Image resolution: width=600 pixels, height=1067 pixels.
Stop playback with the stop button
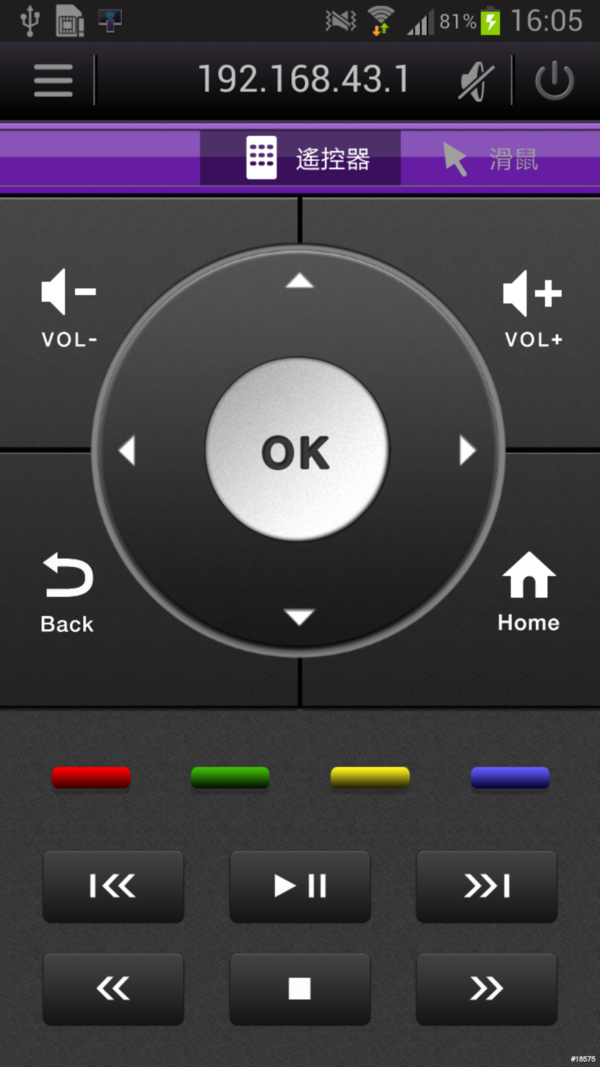tap(300, 989)
